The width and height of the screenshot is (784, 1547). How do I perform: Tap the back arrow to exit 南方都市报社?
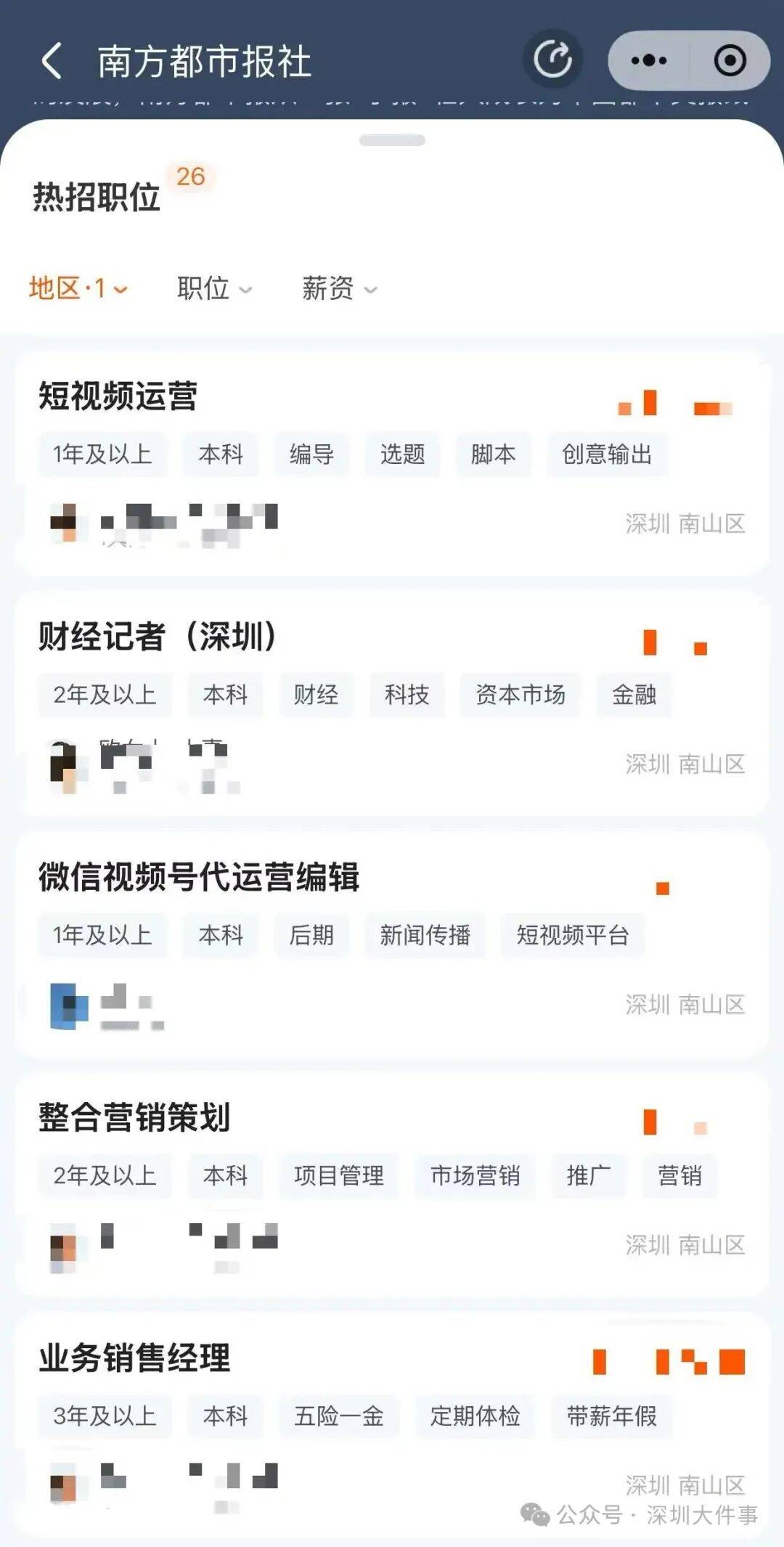pos(51,61)
